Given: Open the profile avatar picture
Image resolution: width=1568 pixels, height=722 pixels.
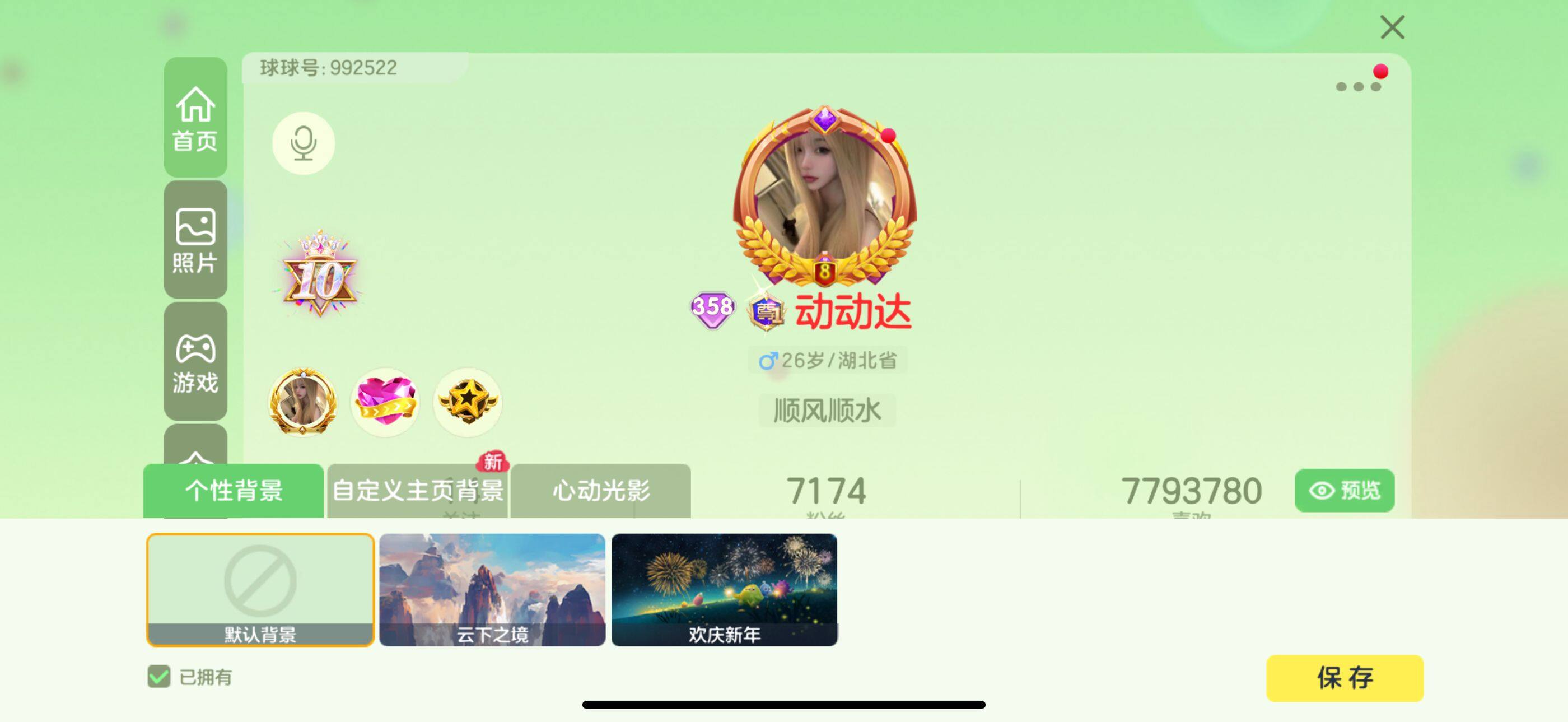Looking at the screenshot, I should click(x=824, y=195).
